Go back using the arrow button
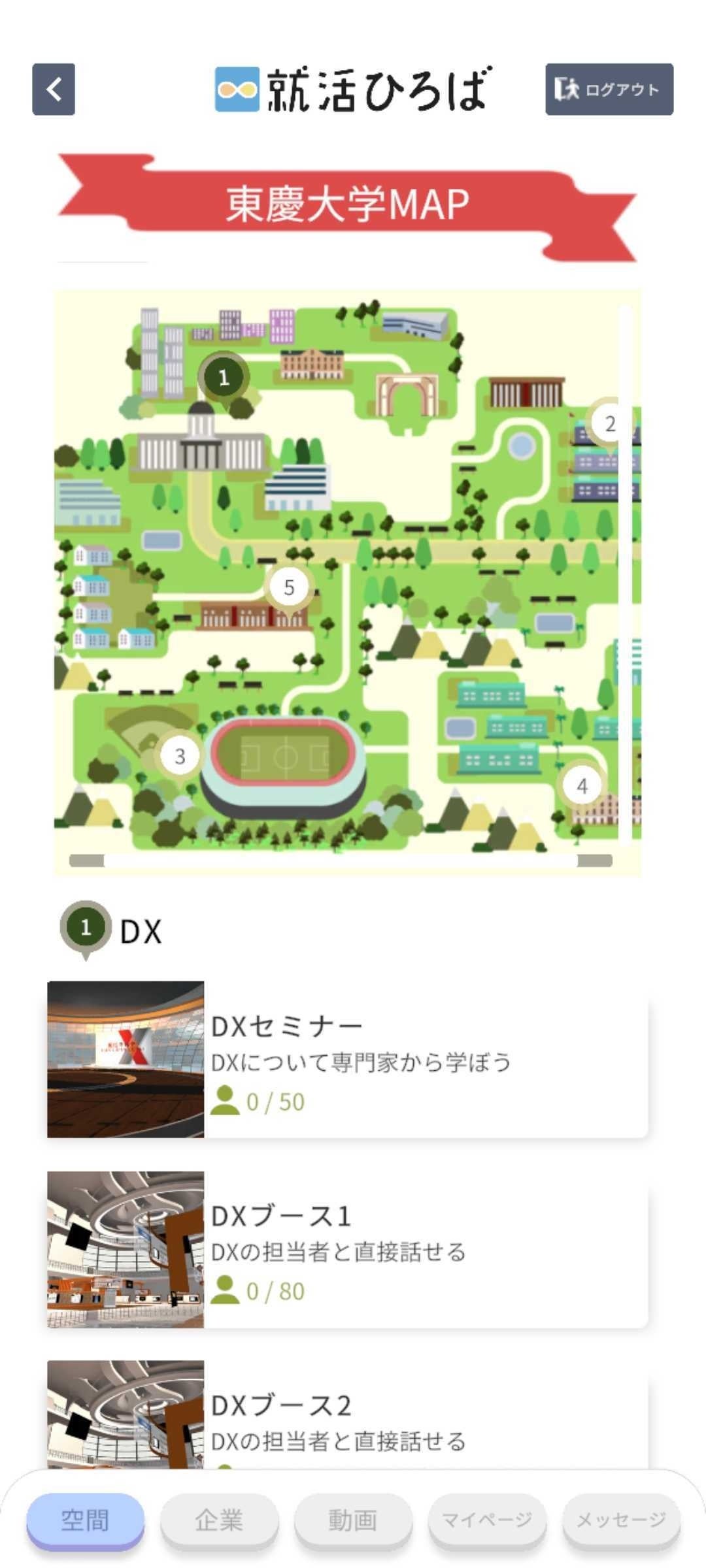 54,90
